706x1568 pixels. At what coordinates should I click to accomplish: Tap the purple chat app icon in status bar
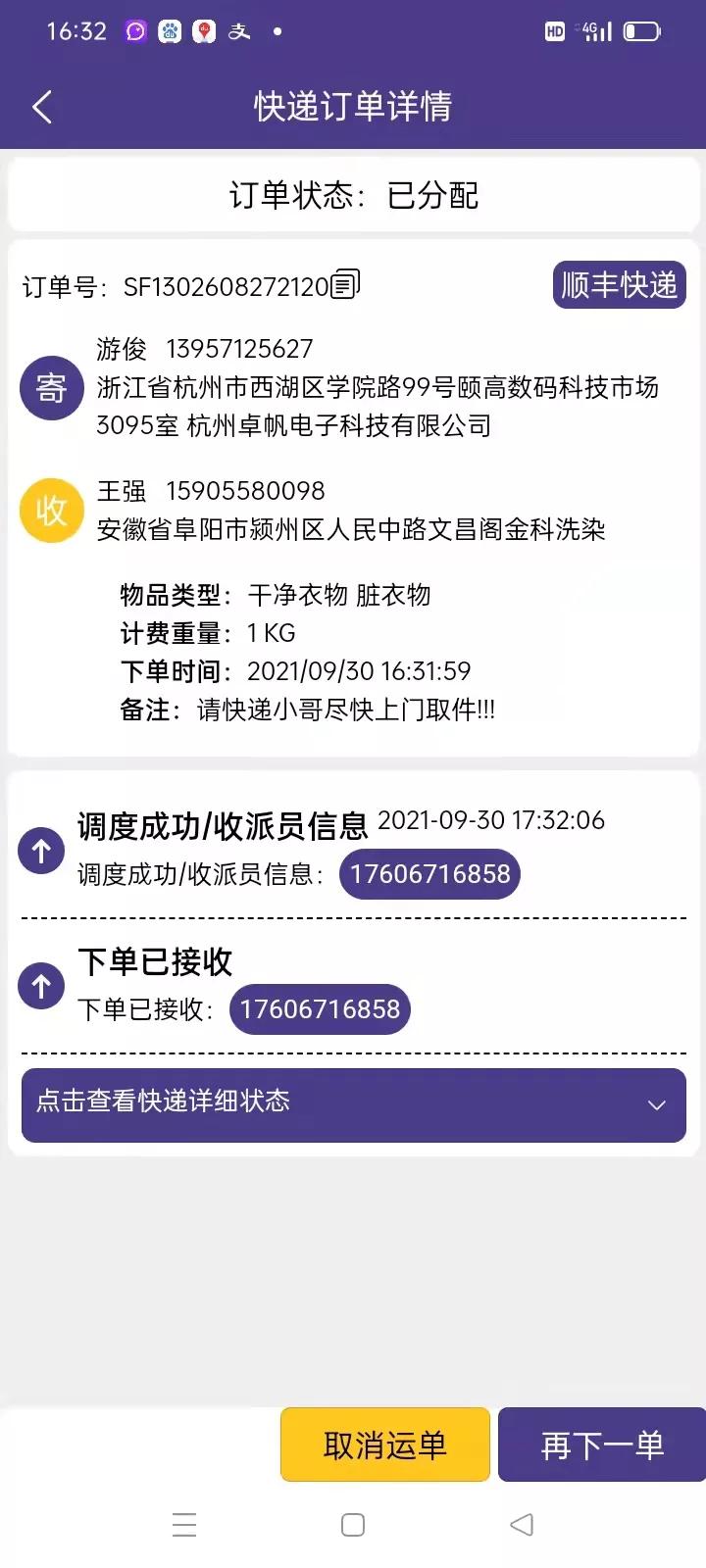(136, 30)
